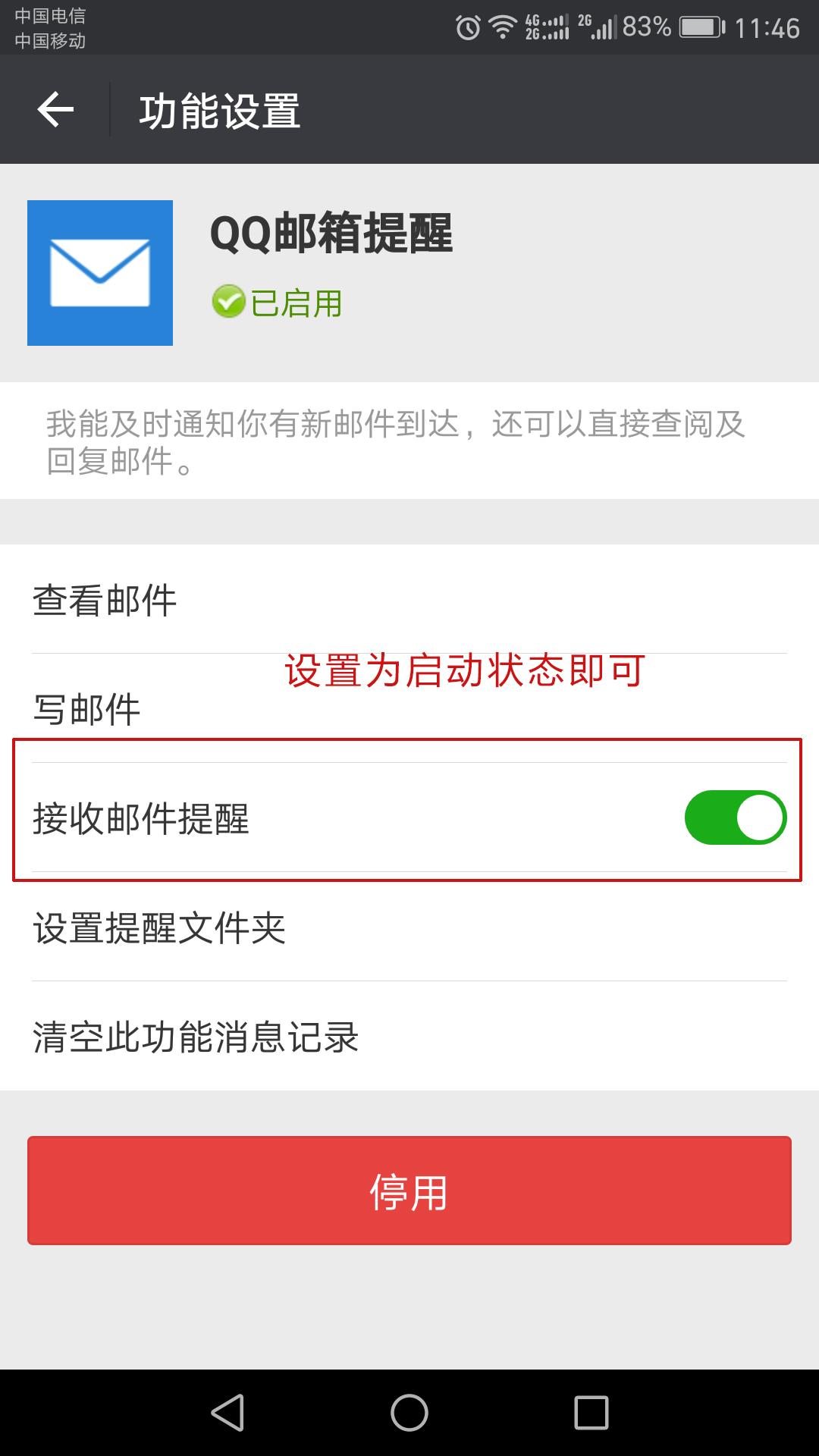Open 设置提醒文件夹

click(409, 927)
